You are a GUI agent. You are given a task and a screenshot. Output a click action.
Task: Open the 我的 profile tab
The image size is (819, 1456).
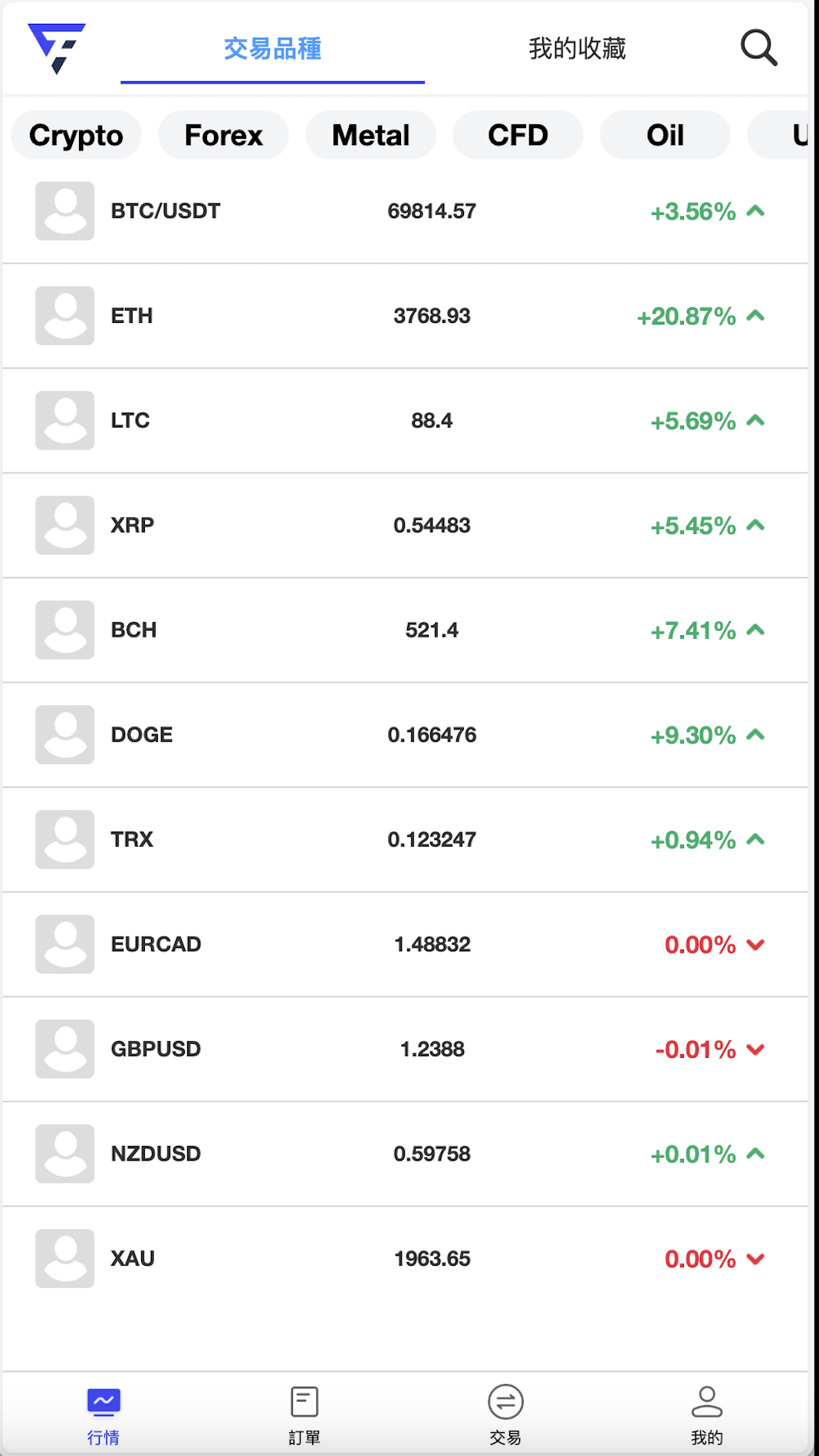click(x=706, y=1414)
